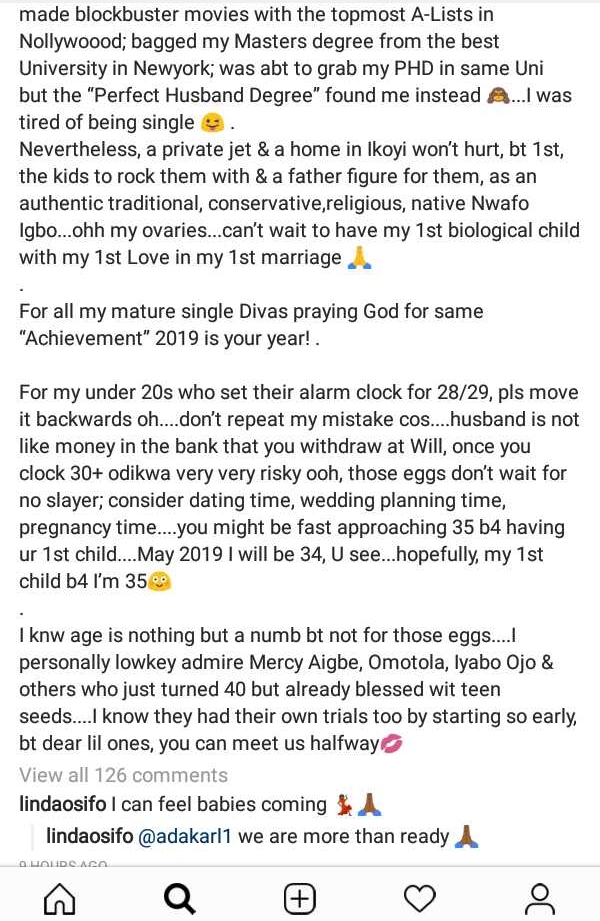This screenshot has height=921, width=600.
Task: View all 126 comments
Action: pyautogui.click(x=123, y=775)
